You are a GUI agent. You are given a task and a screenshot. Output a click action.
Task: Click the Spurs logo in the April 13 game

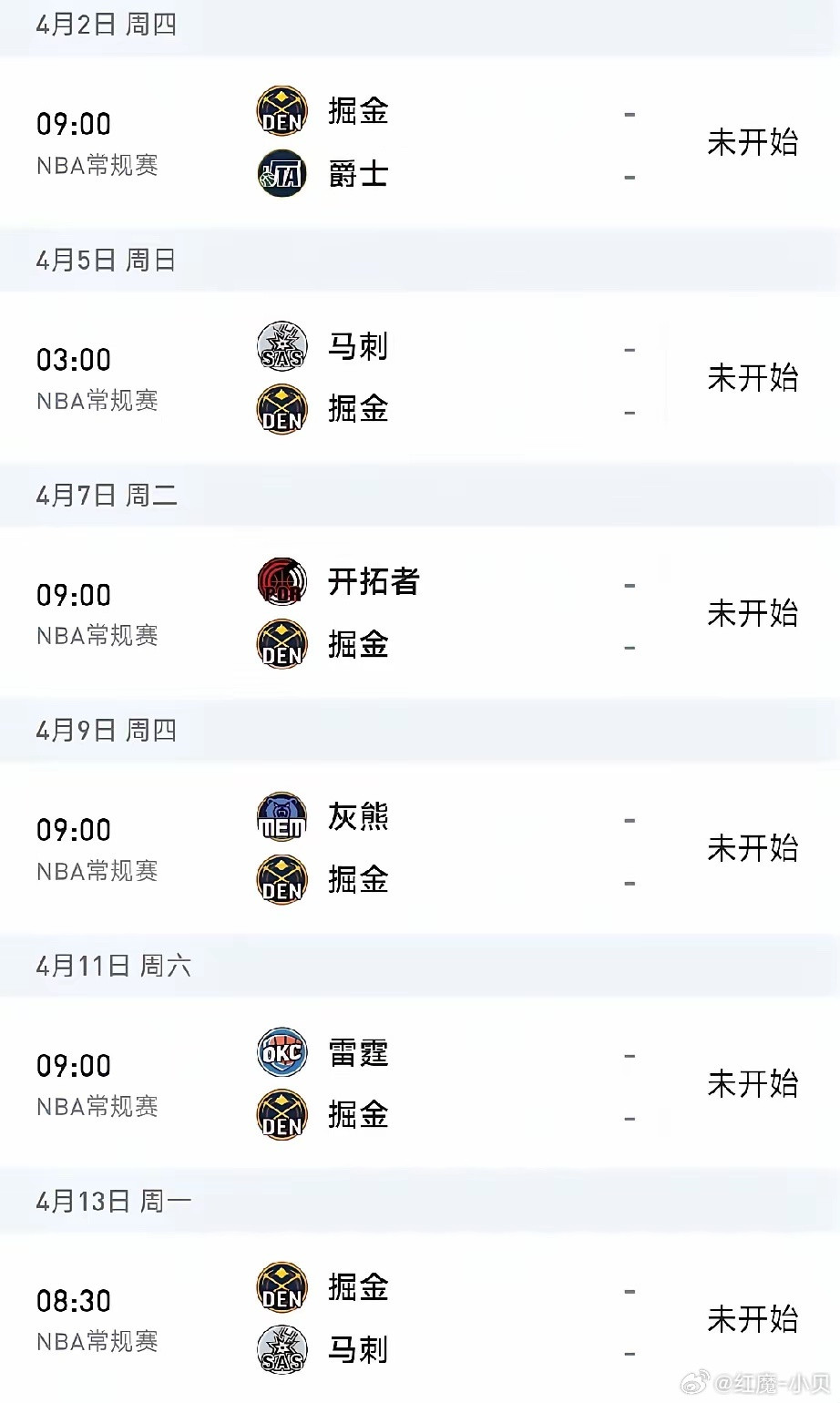click(x=282, y=1350)
